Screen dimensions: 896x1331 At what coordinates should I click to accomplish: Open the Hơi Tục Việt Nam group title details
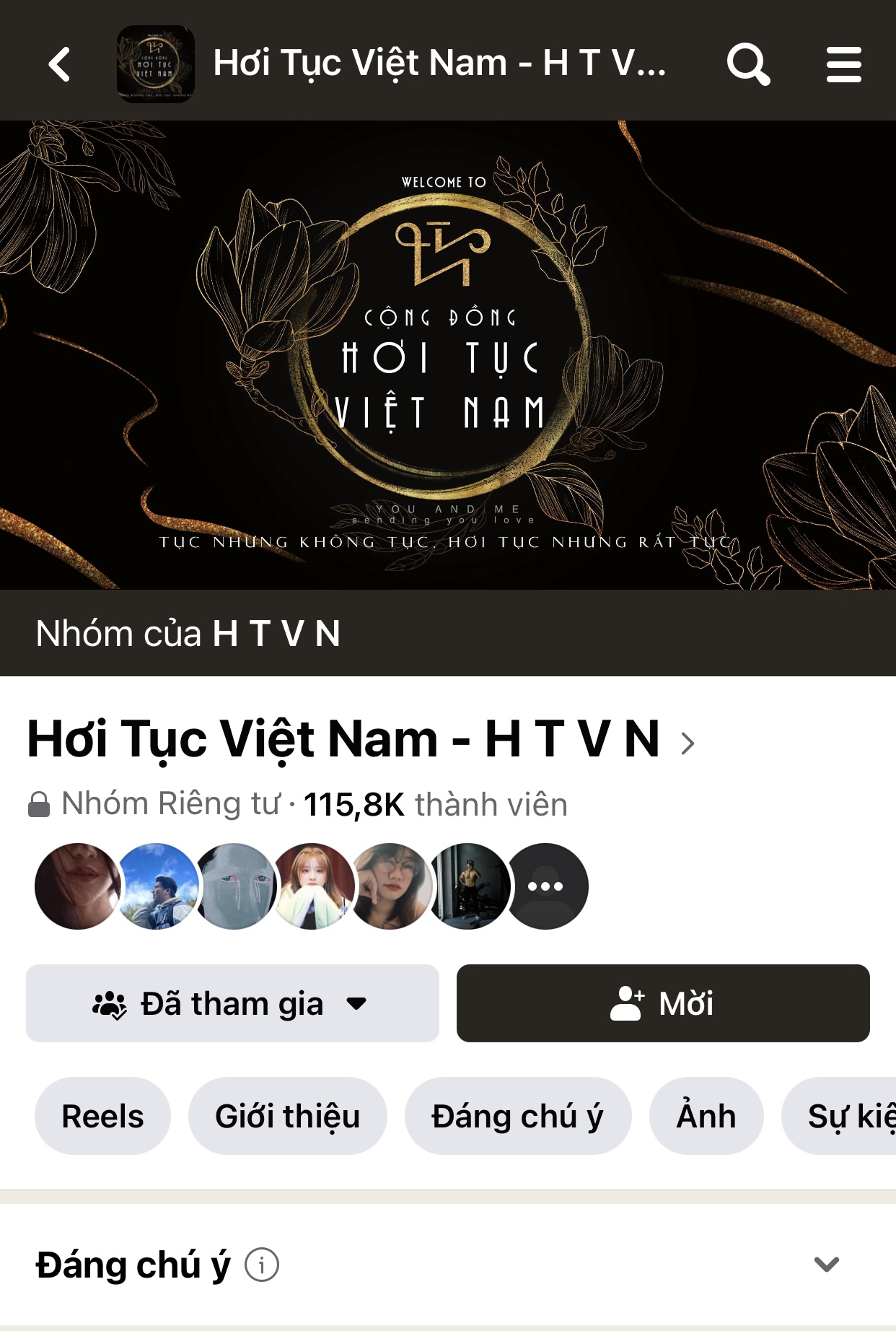point(361,740)
